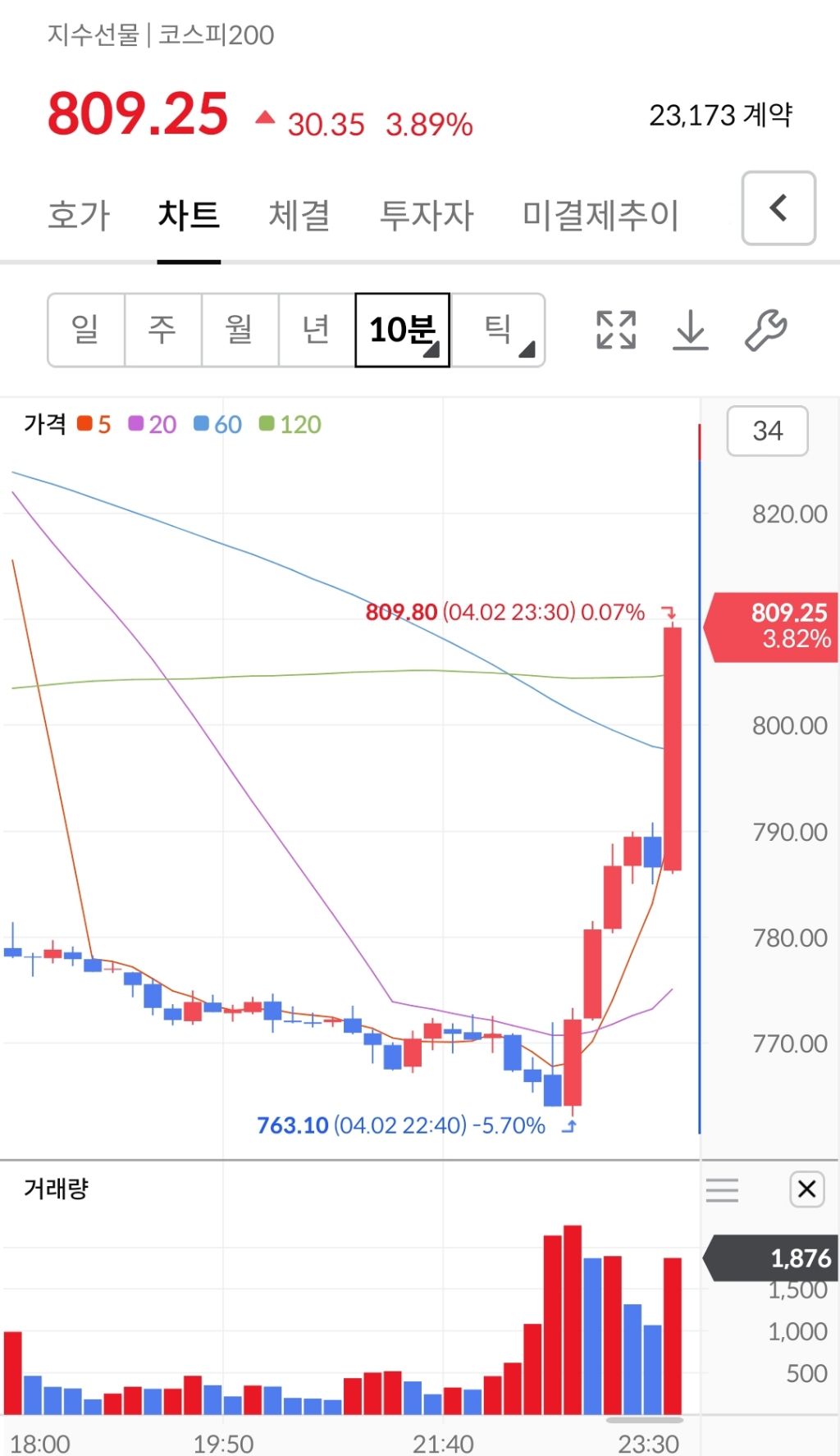Viewport: 840px width, 1456px height.
Task: Tap the download icon
Action: tap(691, 331)
